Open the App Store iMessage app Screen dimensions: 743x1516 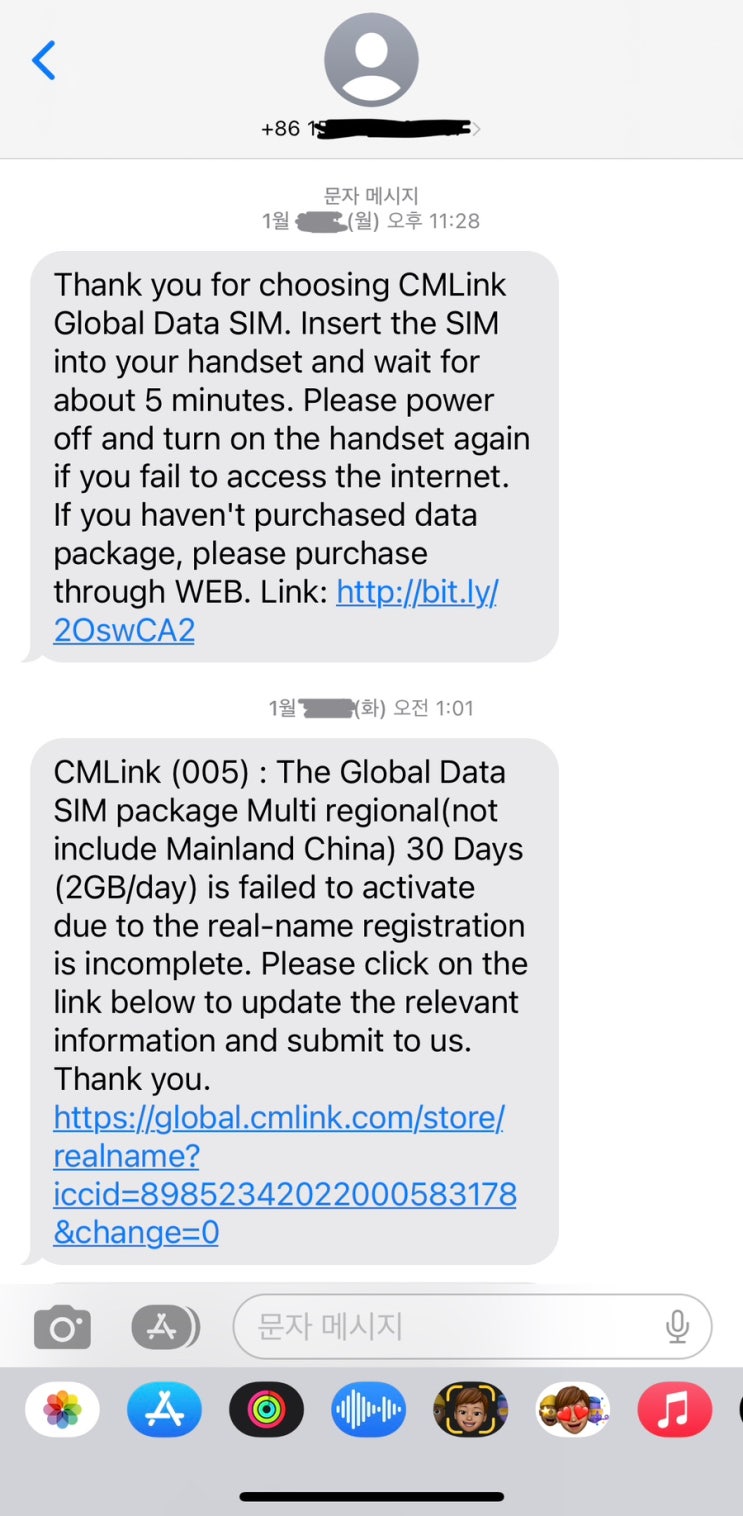point(164,1410)
